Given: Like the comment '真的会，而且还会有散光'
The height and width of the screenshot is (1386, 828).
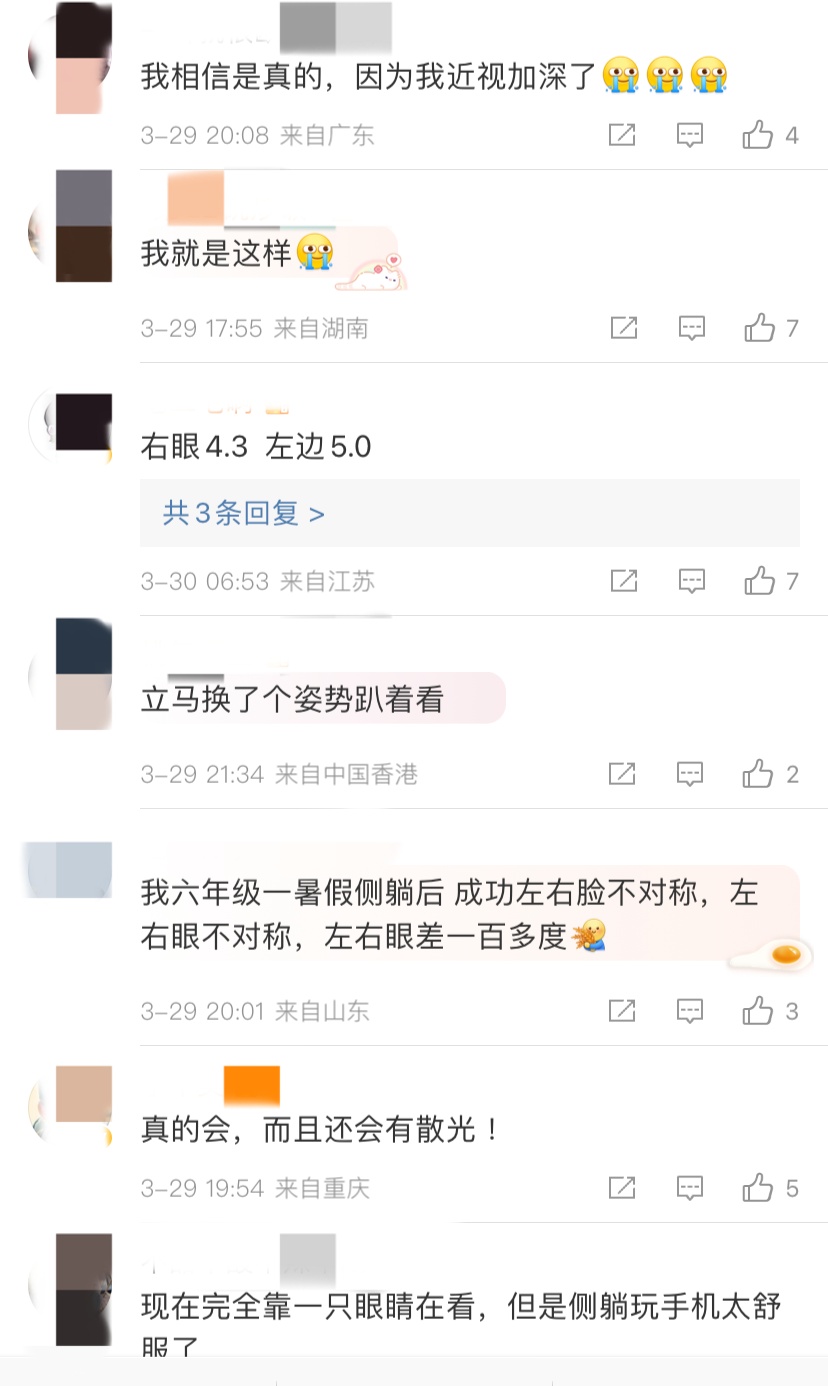Looking at the screenshot, I should (759, 1188).
